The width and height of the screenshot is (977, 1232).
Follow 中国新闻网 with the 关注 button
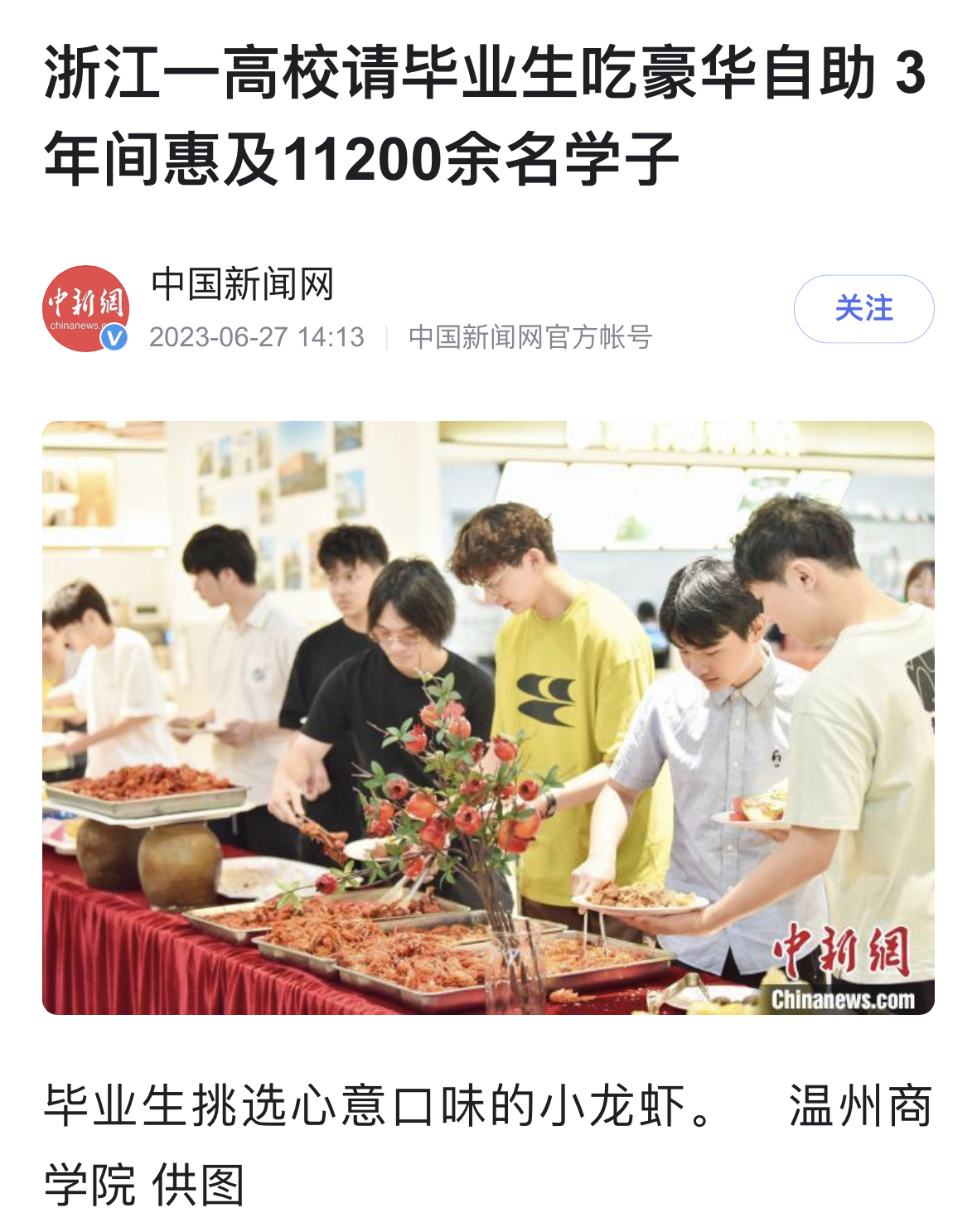click(x=863, y=308)
